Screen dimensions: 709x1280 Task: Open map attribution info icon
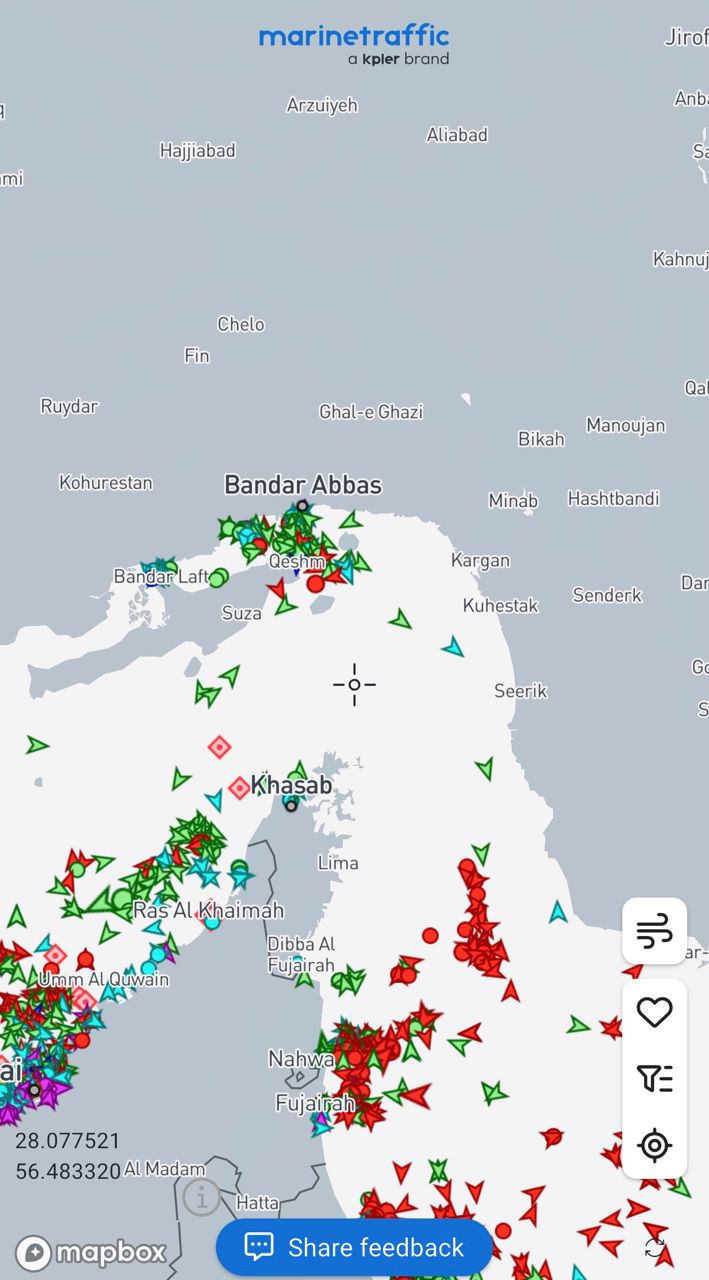[201, 1196]
